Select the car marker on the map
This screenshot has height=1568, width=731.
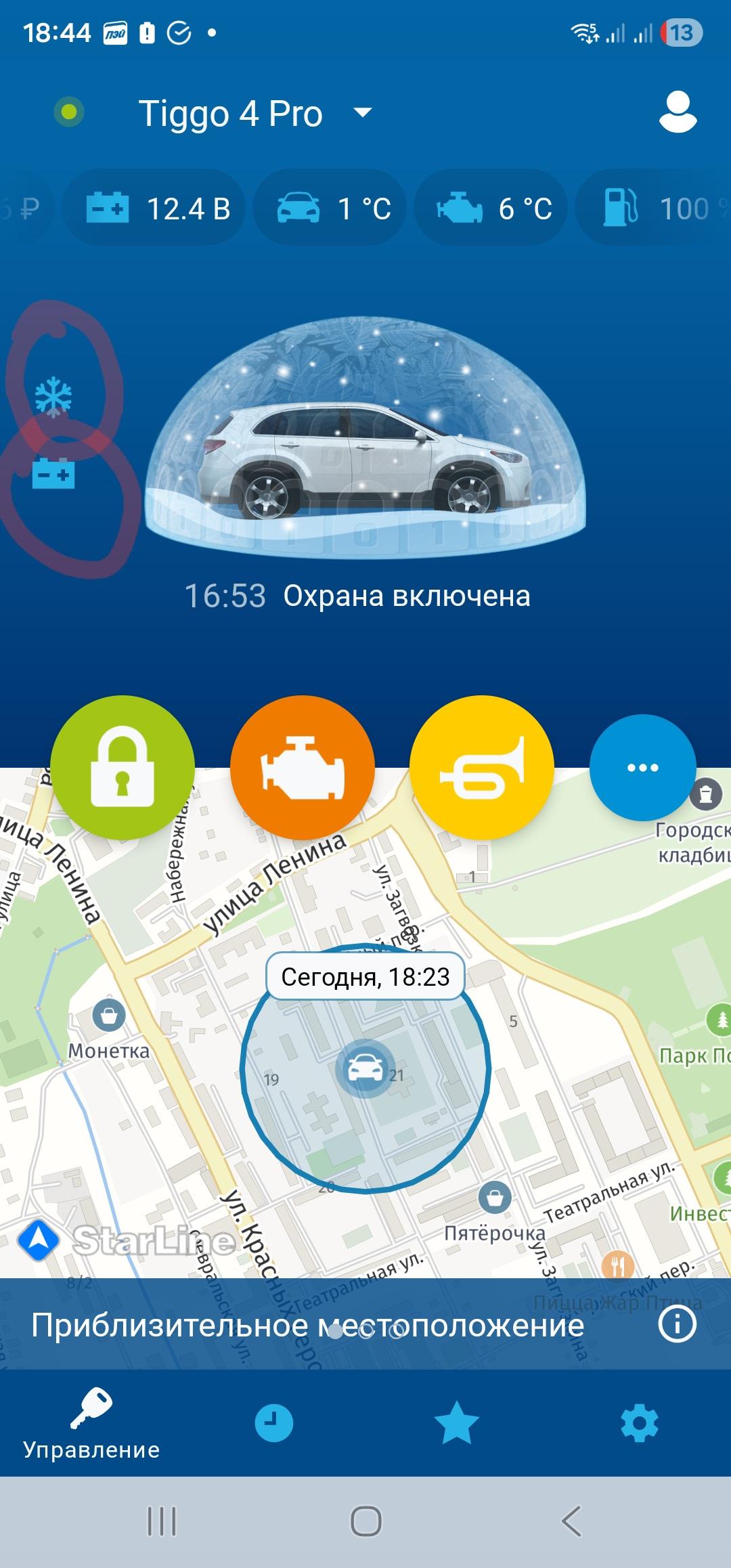coord(364,1068)
